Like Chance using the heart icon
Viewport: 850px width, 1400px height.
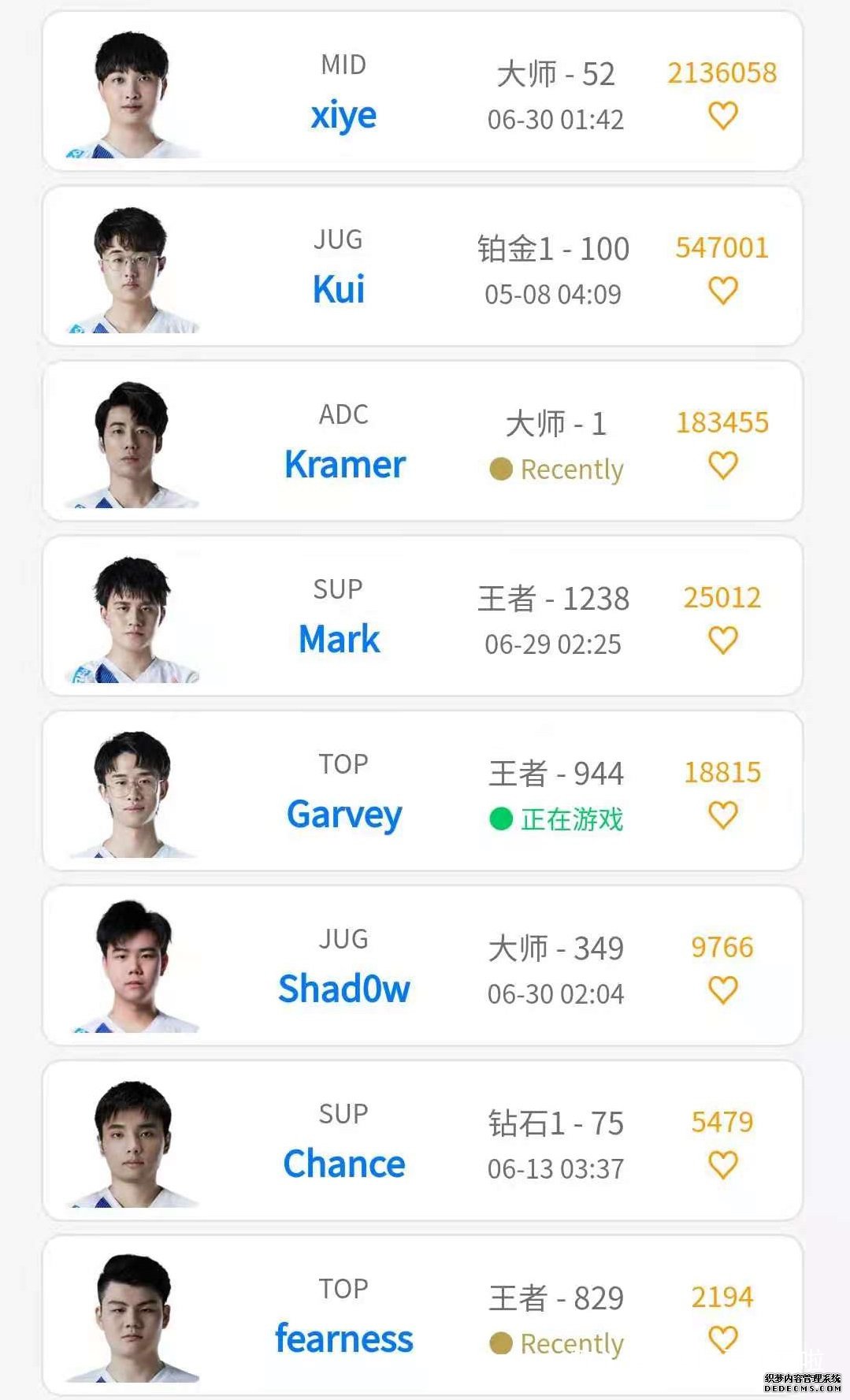click(722, 1165)
